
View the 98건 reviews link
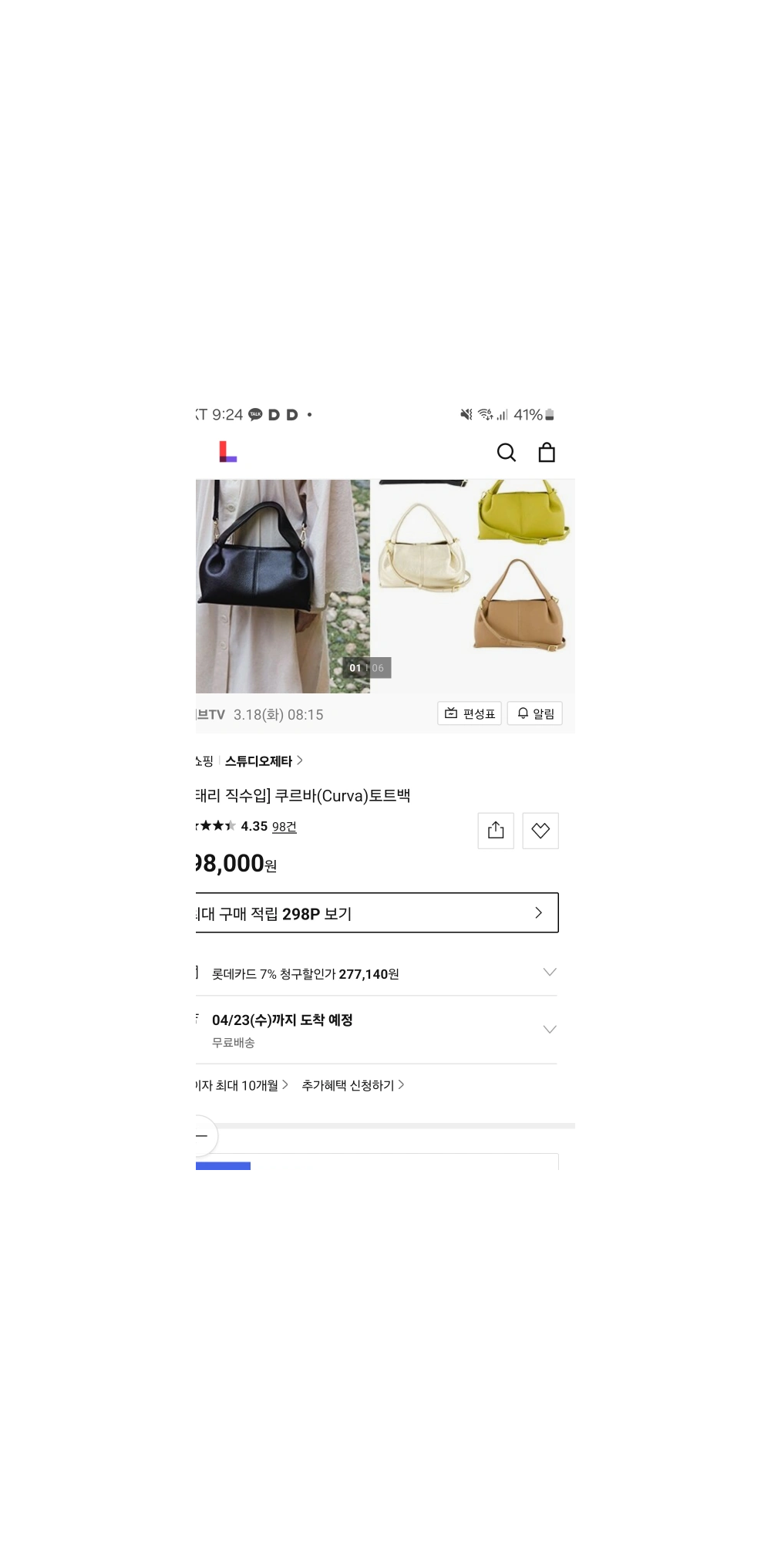point(284,827)
